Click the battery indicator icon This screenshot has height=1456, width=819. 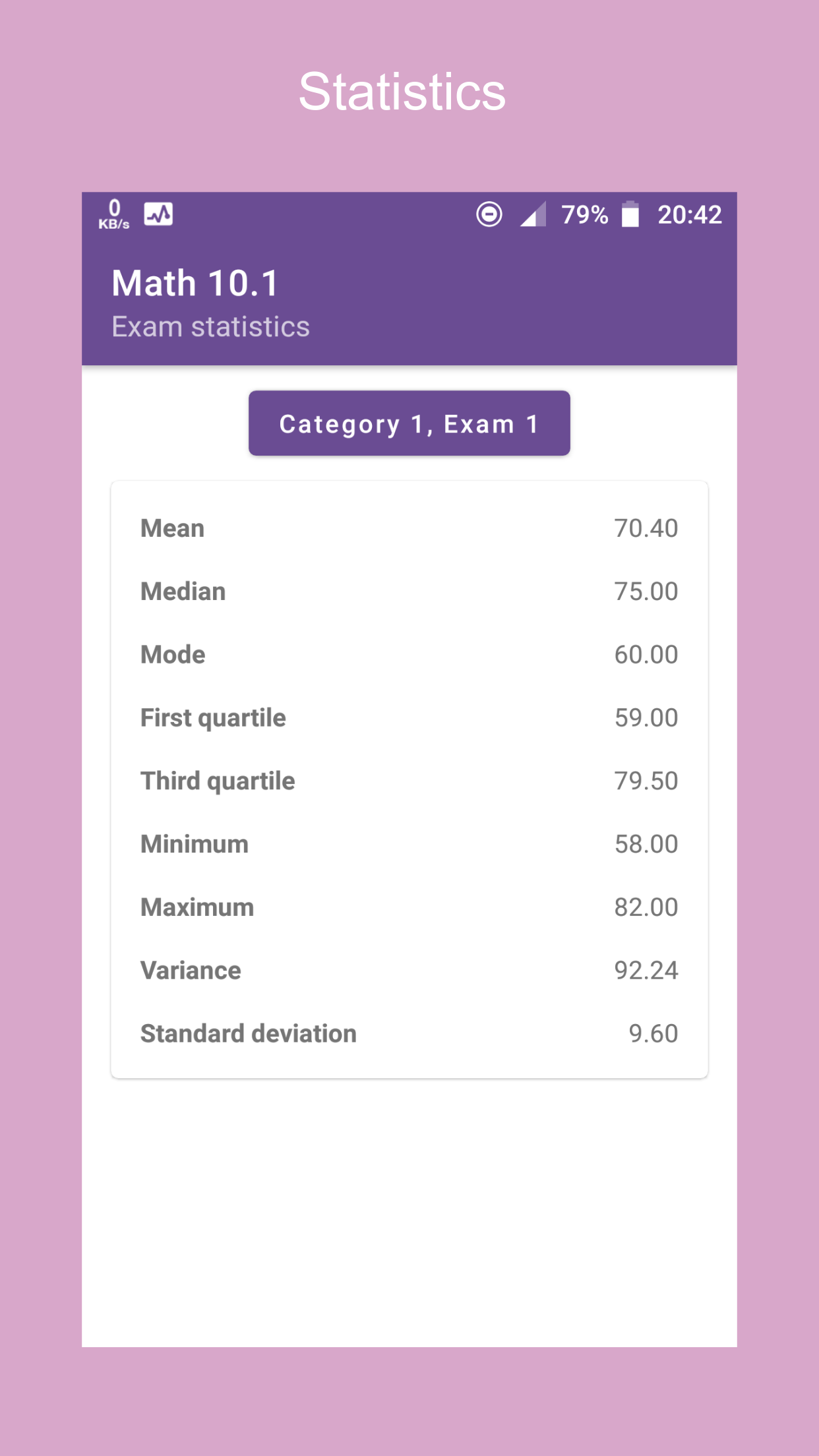click(630, 214)
